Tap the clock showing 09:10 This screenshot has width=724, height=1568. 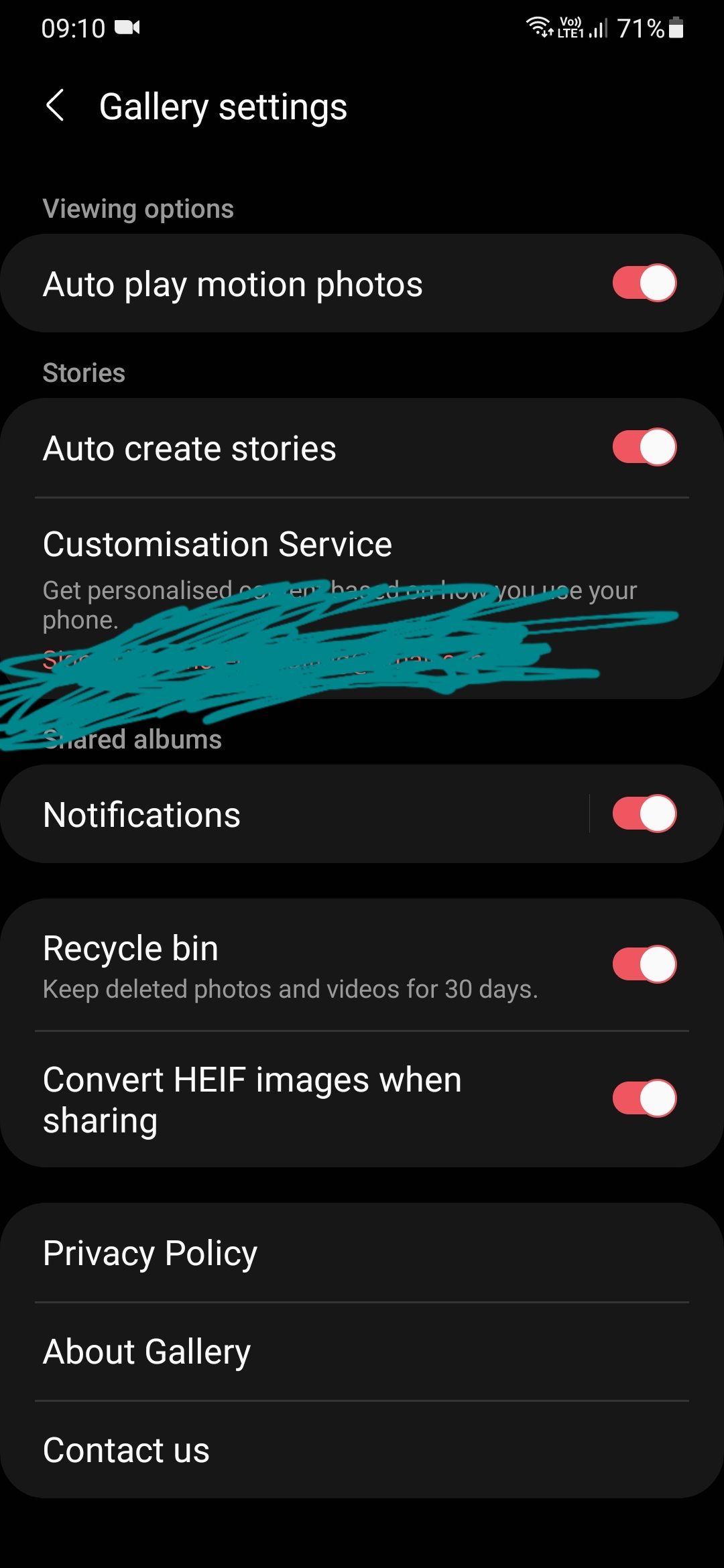click(74, 29)
